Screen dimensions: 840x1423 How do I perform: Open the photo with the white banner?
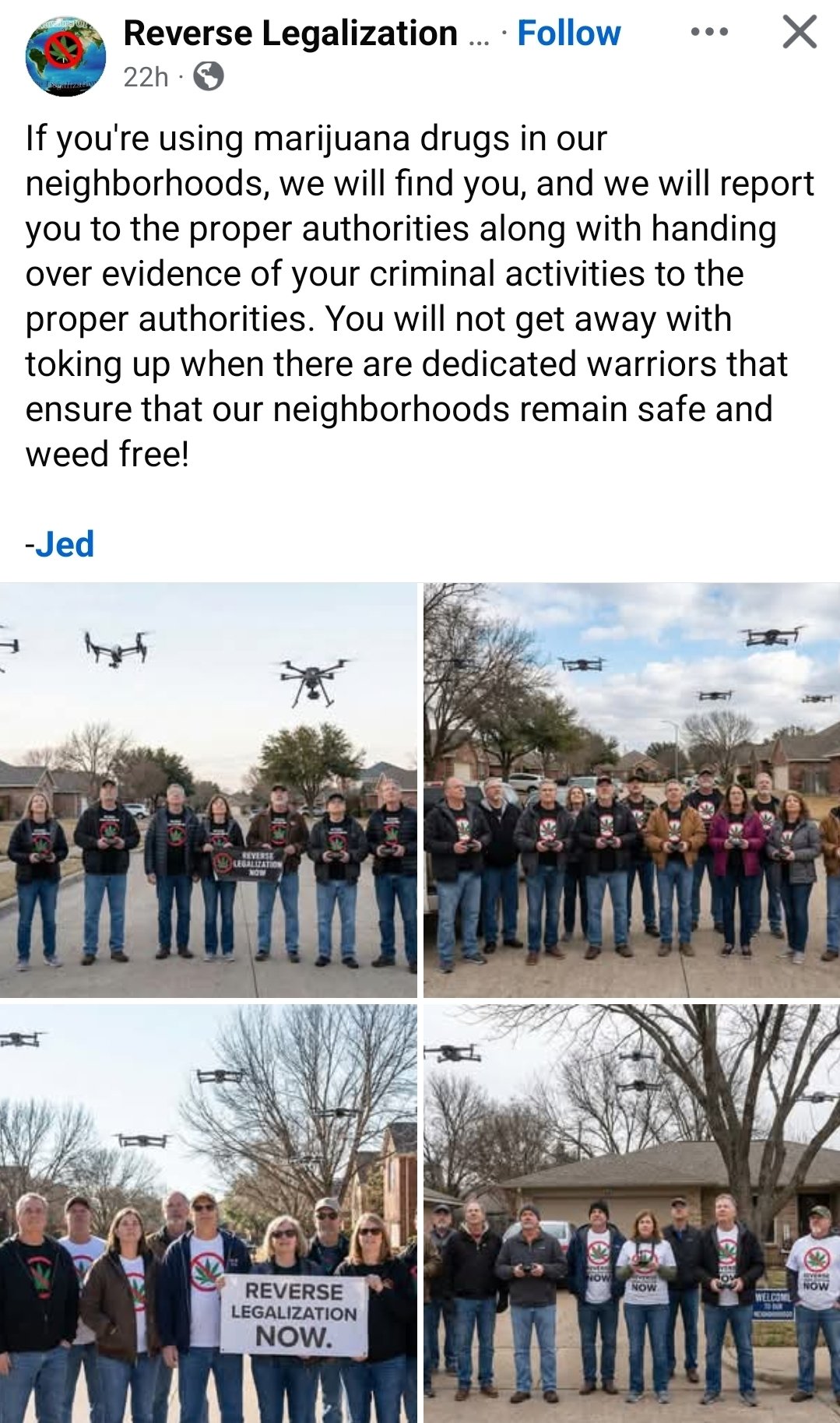[209, 1213]
